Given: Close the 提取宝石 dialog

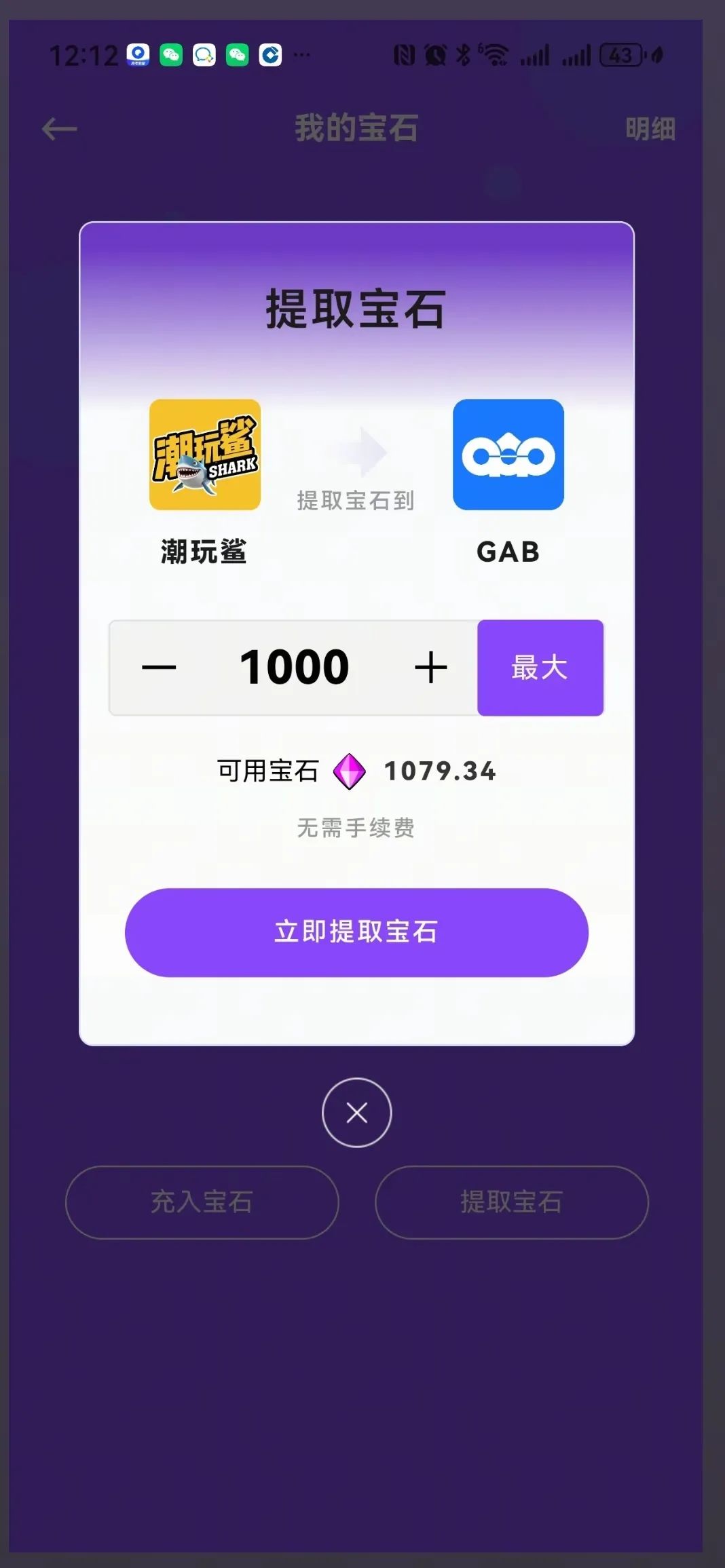Looking at the screenshot, I should pos(356,1113).
